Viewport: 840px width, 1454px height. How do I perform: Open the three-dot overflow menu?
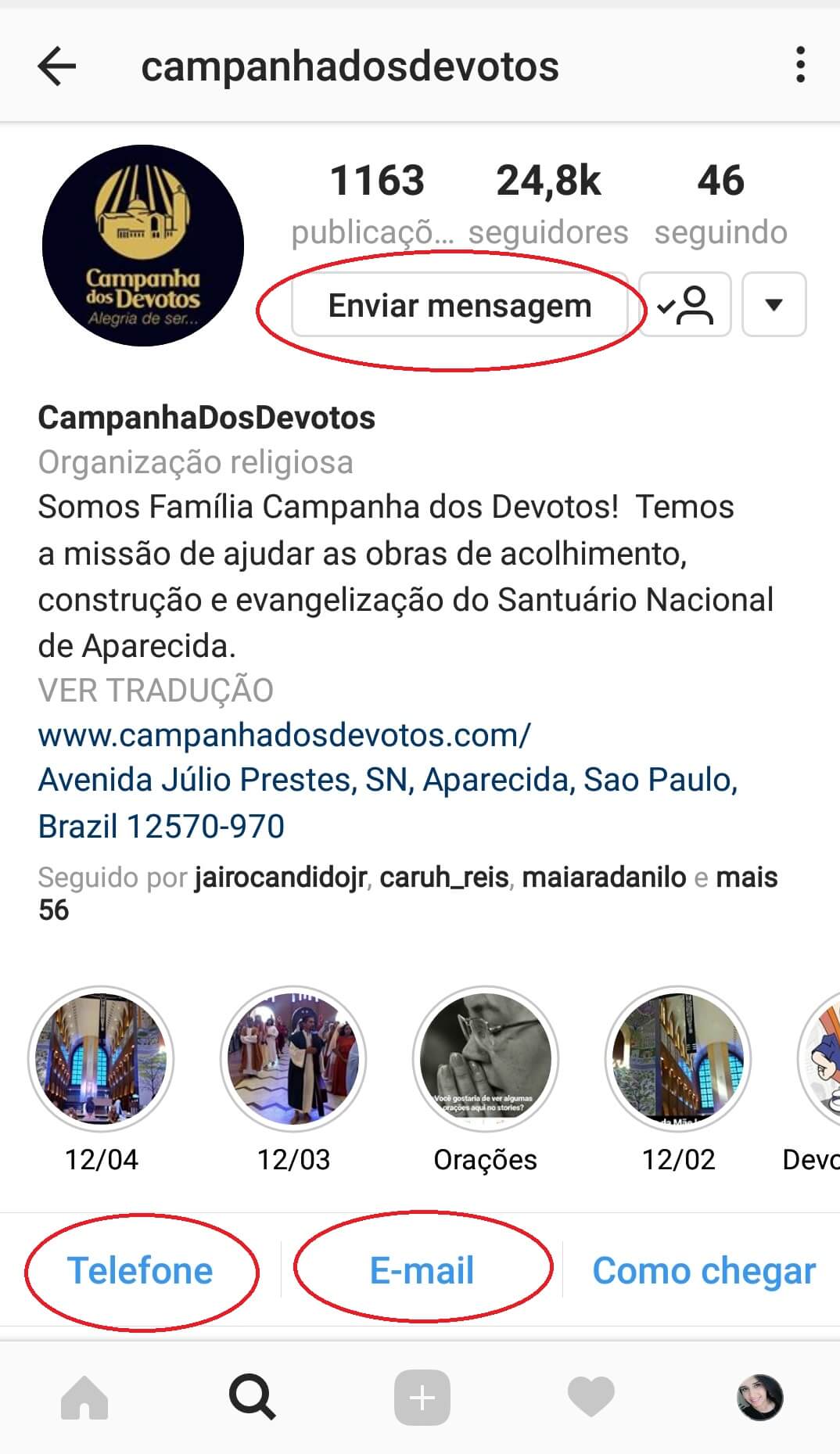pos(799,65)
